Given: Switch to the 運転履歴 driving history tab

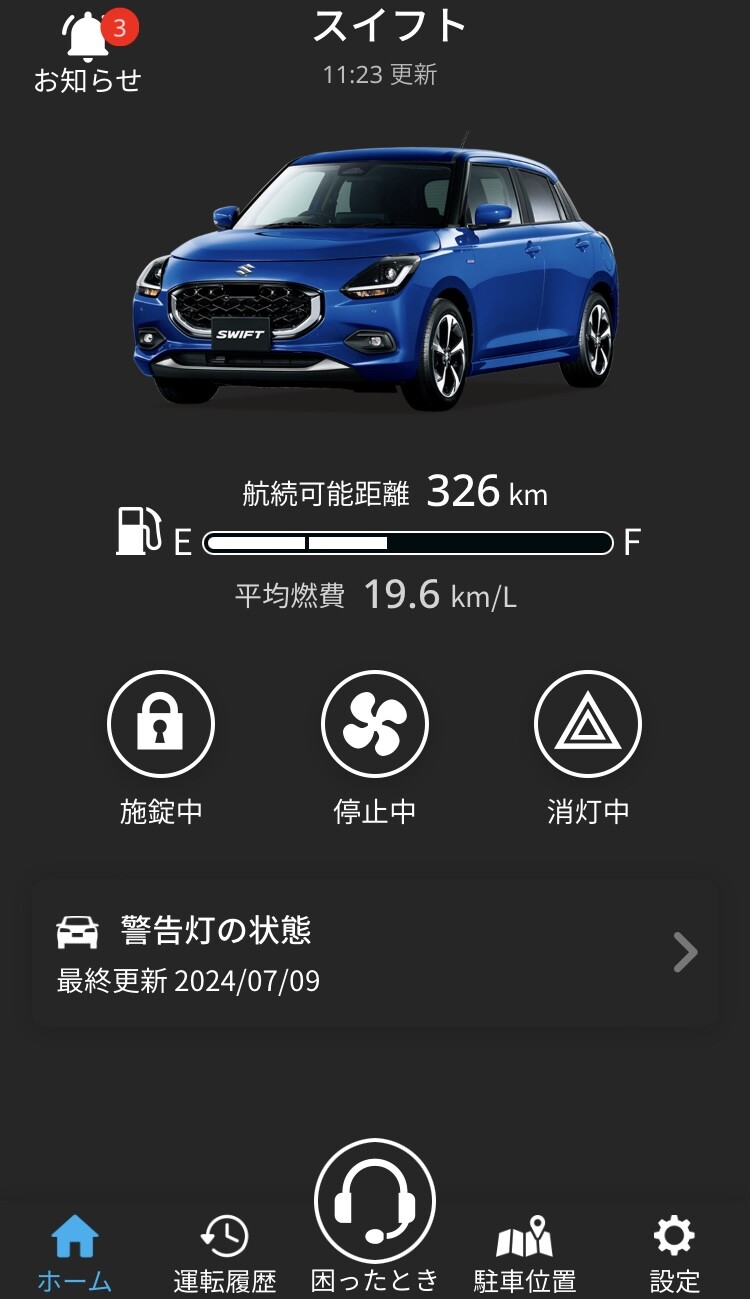Looking at the screenshot, I should (x=224, y=1252).
